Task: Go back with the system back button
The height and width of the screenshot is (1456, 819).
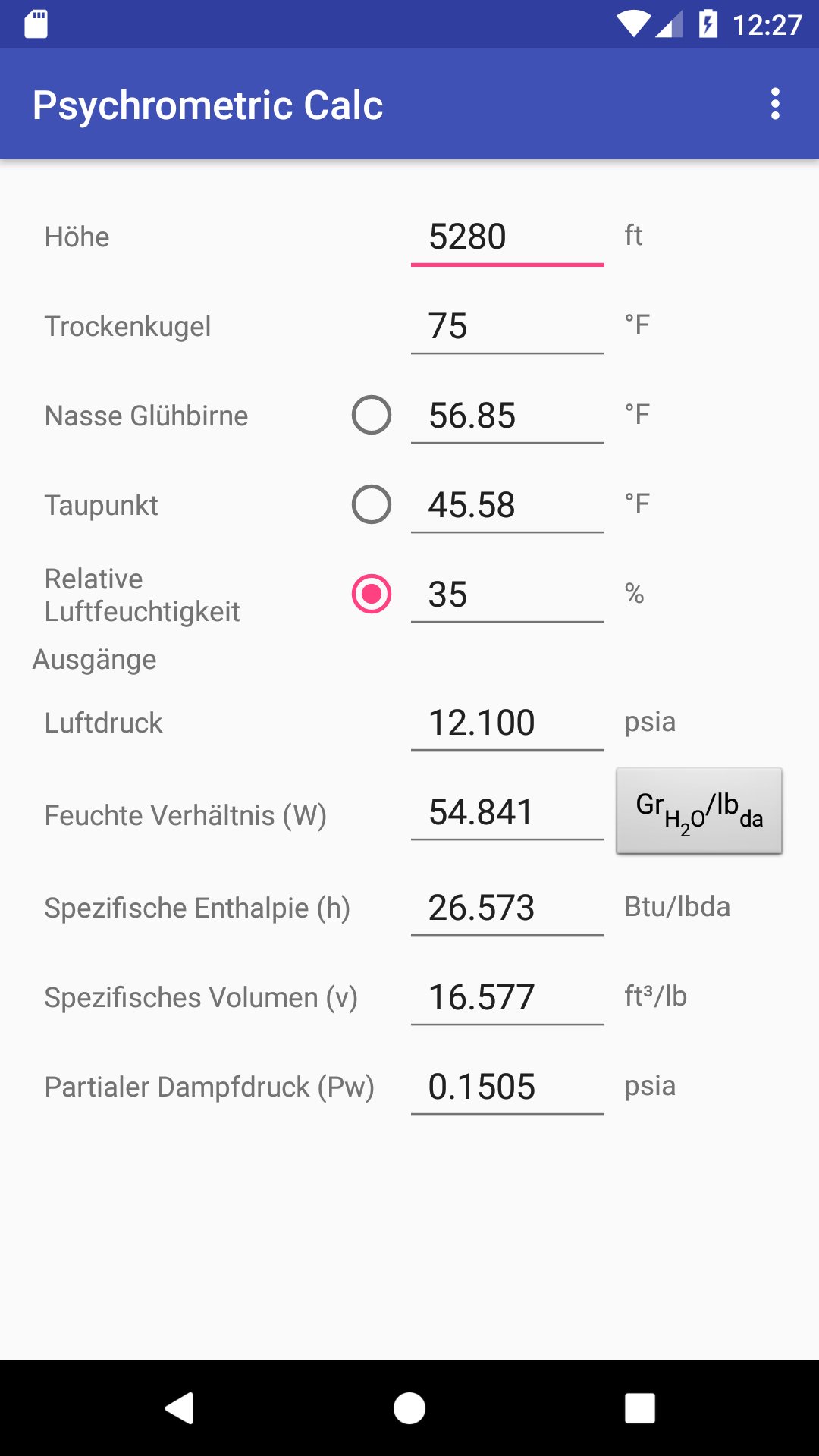Action: [180, 1408]
